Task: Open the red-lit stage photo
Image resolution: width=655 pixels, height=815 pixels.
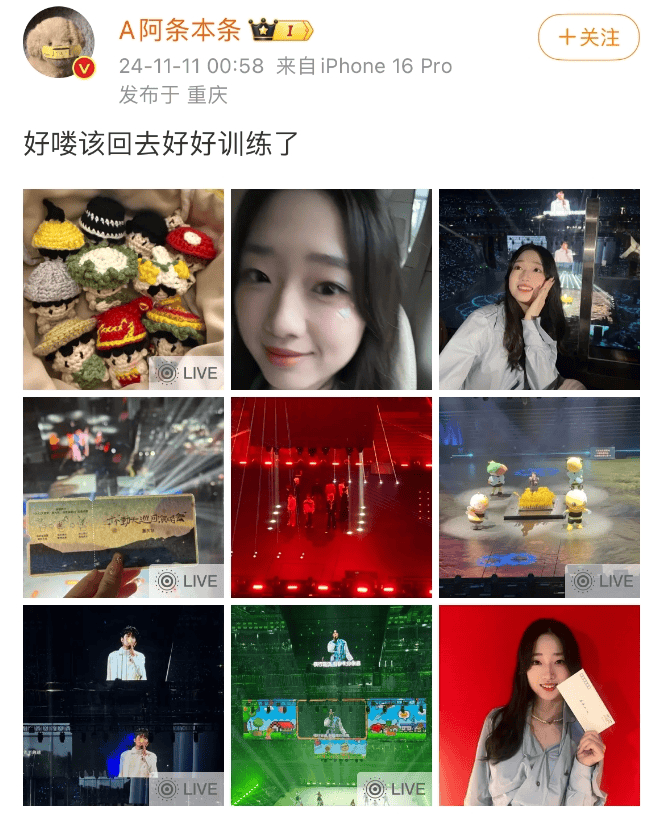Action: coord(331,497)
